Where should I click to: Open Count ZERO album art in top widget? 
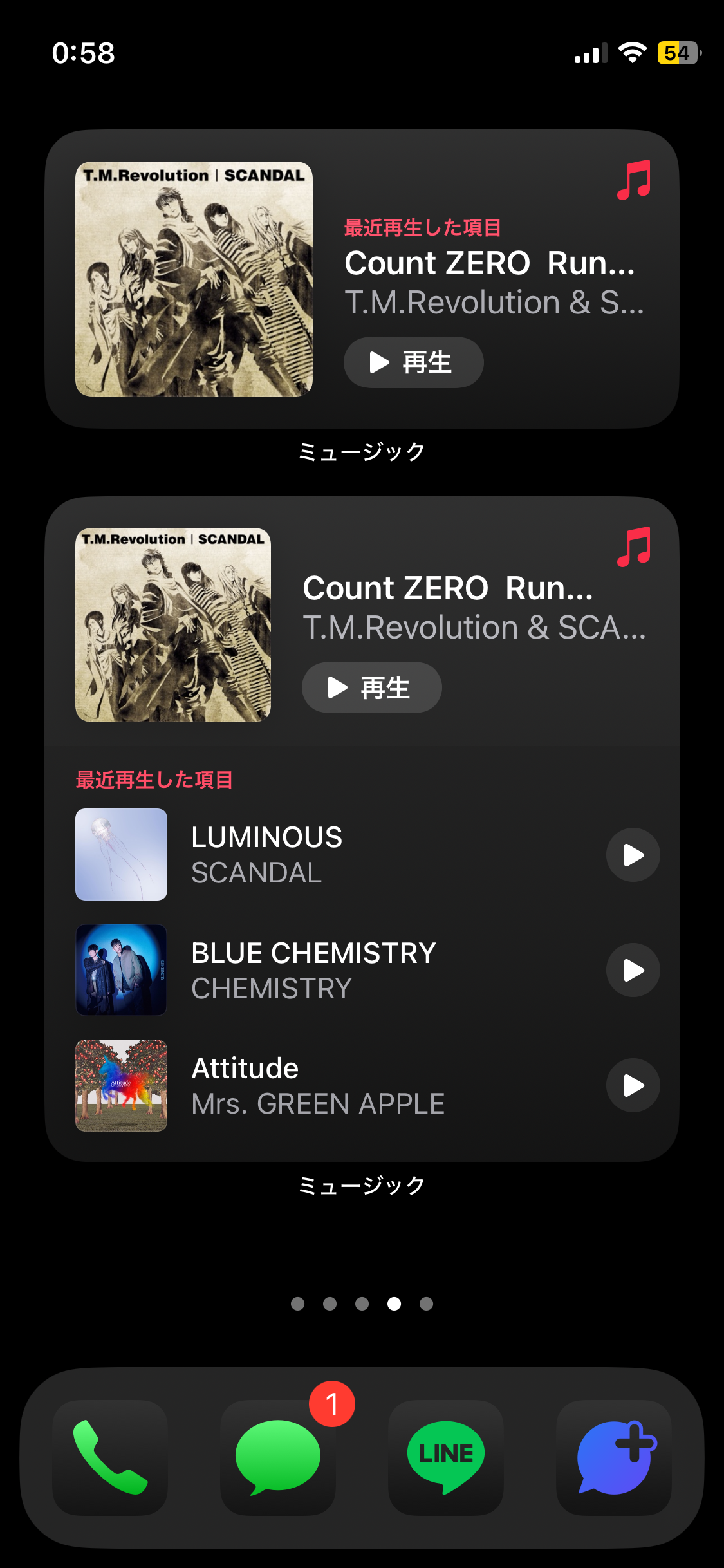pyautogui.click(x=194, y=279)
